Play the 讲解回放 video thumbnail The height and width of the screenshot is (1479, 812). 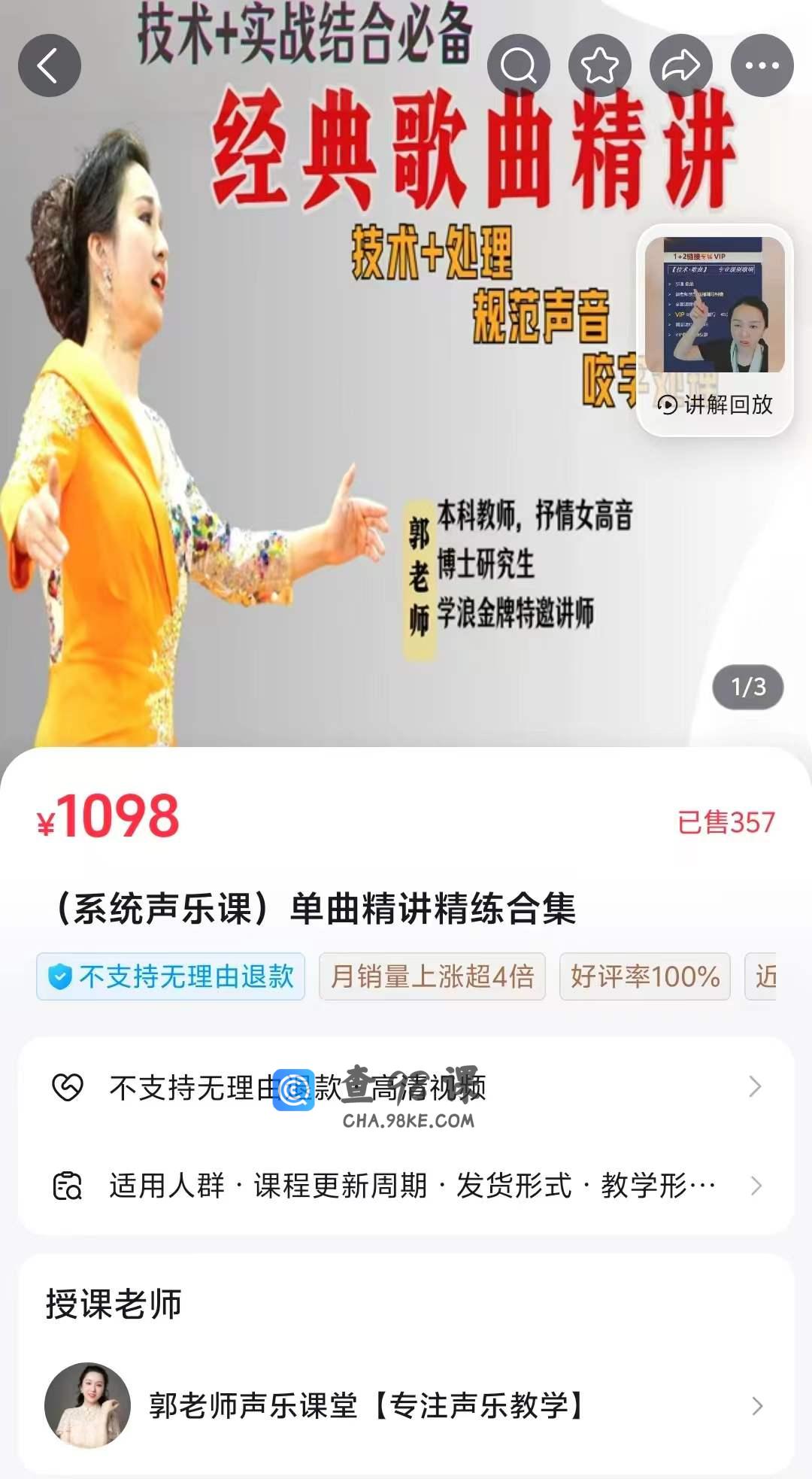pos(715,330)
